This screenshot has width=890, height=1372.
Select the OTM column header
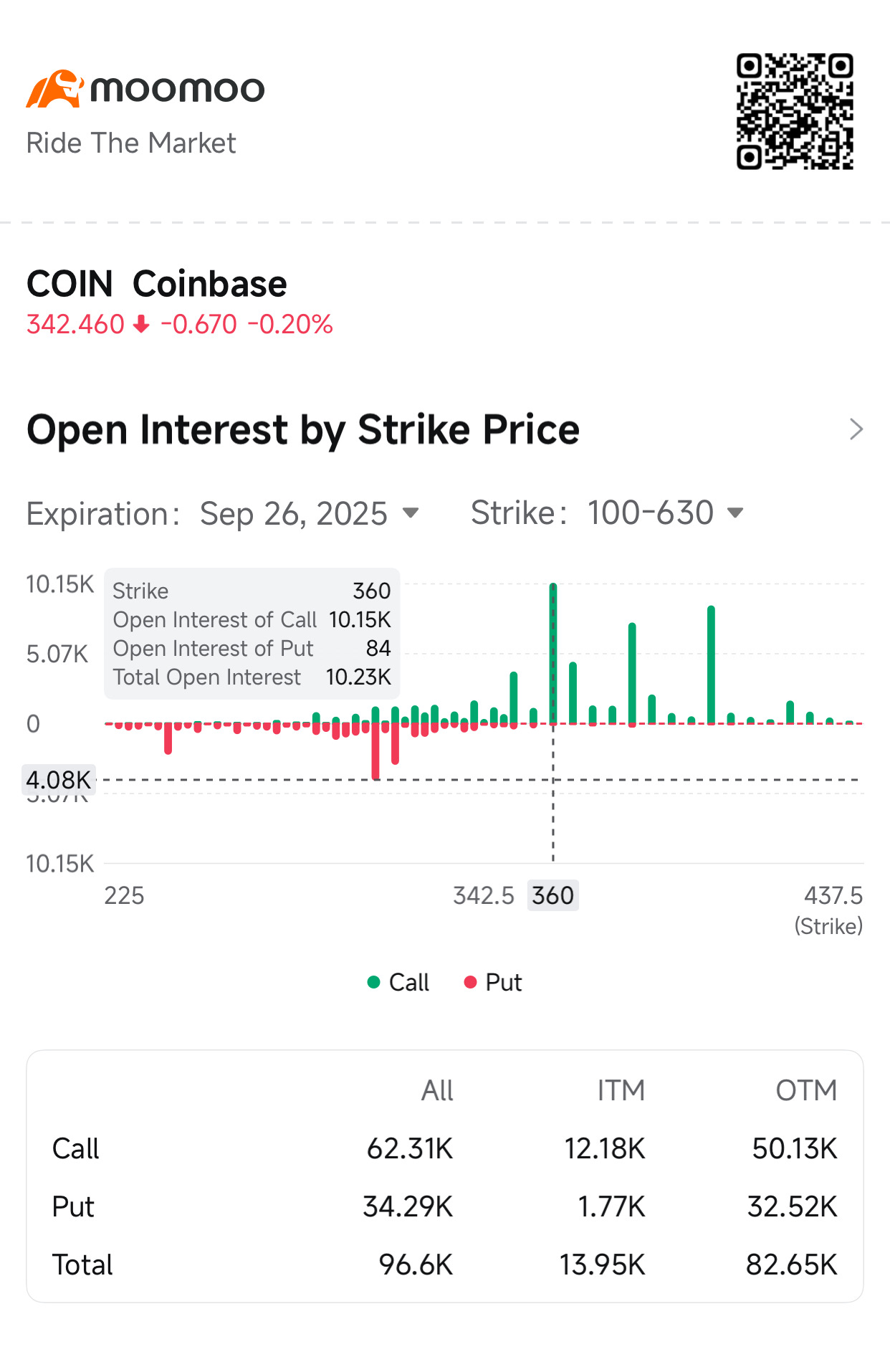807,1090
